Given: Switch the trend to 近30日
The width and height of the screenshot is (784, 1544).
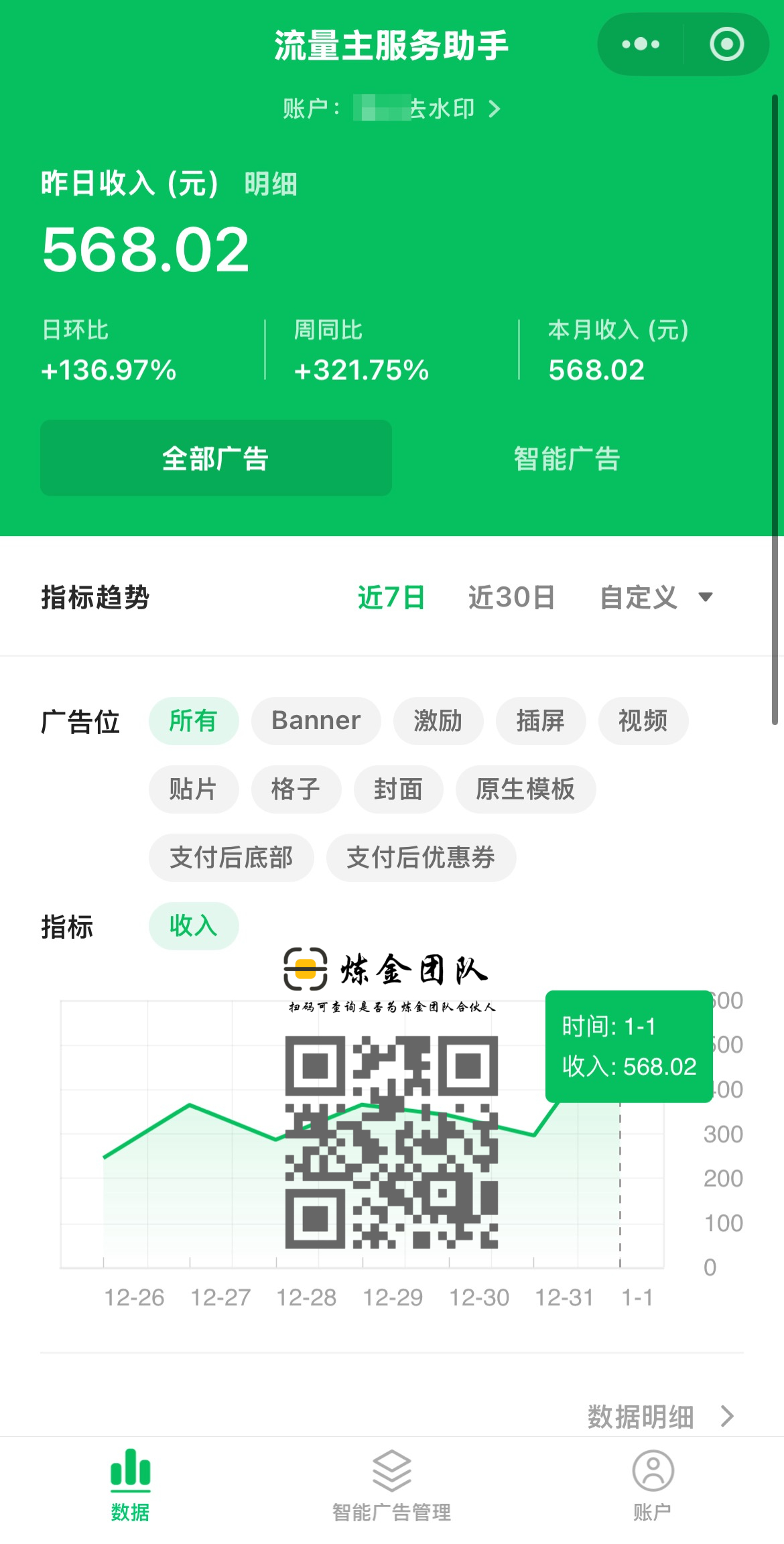Looking at the screenshot, I should click(x=511, y=597).
